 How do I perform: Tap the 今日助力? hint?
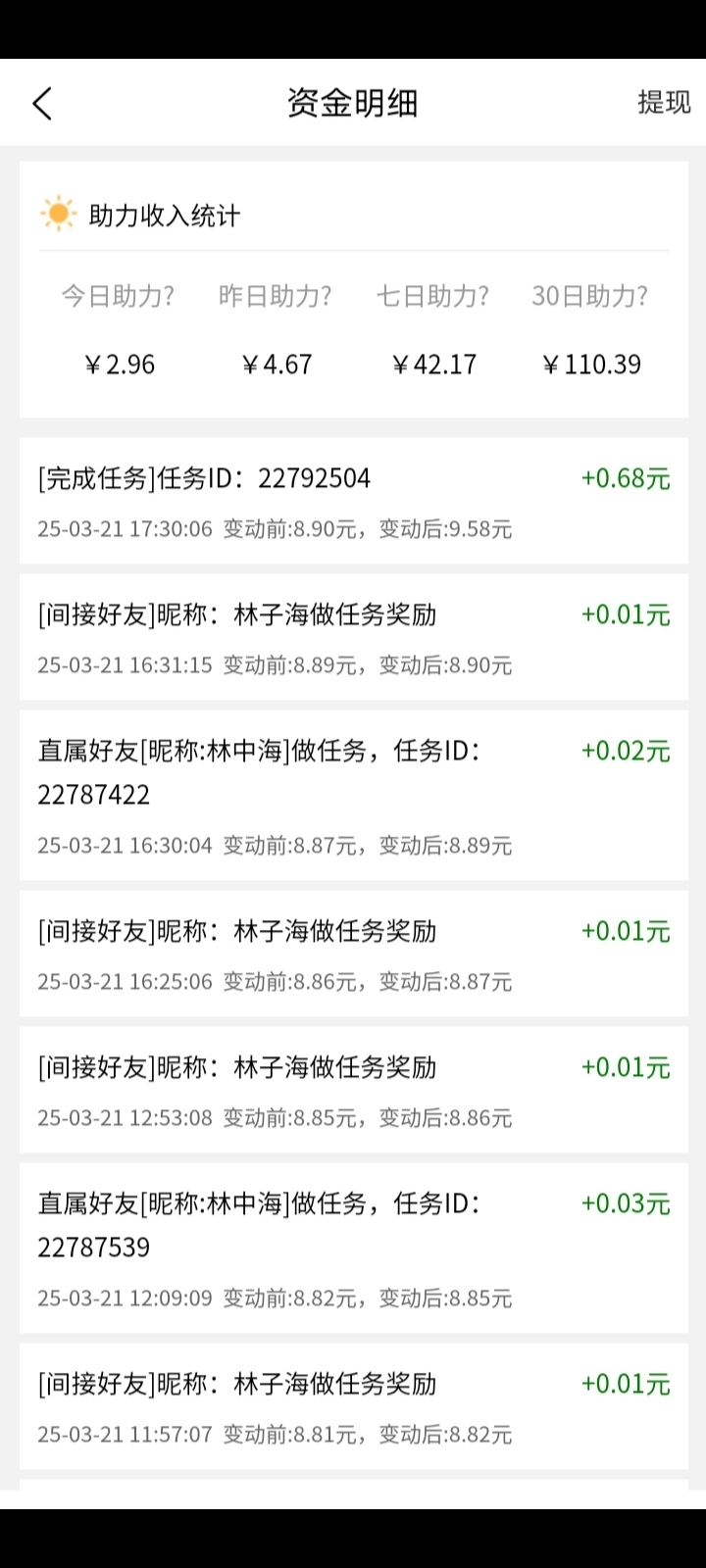tap(118, 296)
